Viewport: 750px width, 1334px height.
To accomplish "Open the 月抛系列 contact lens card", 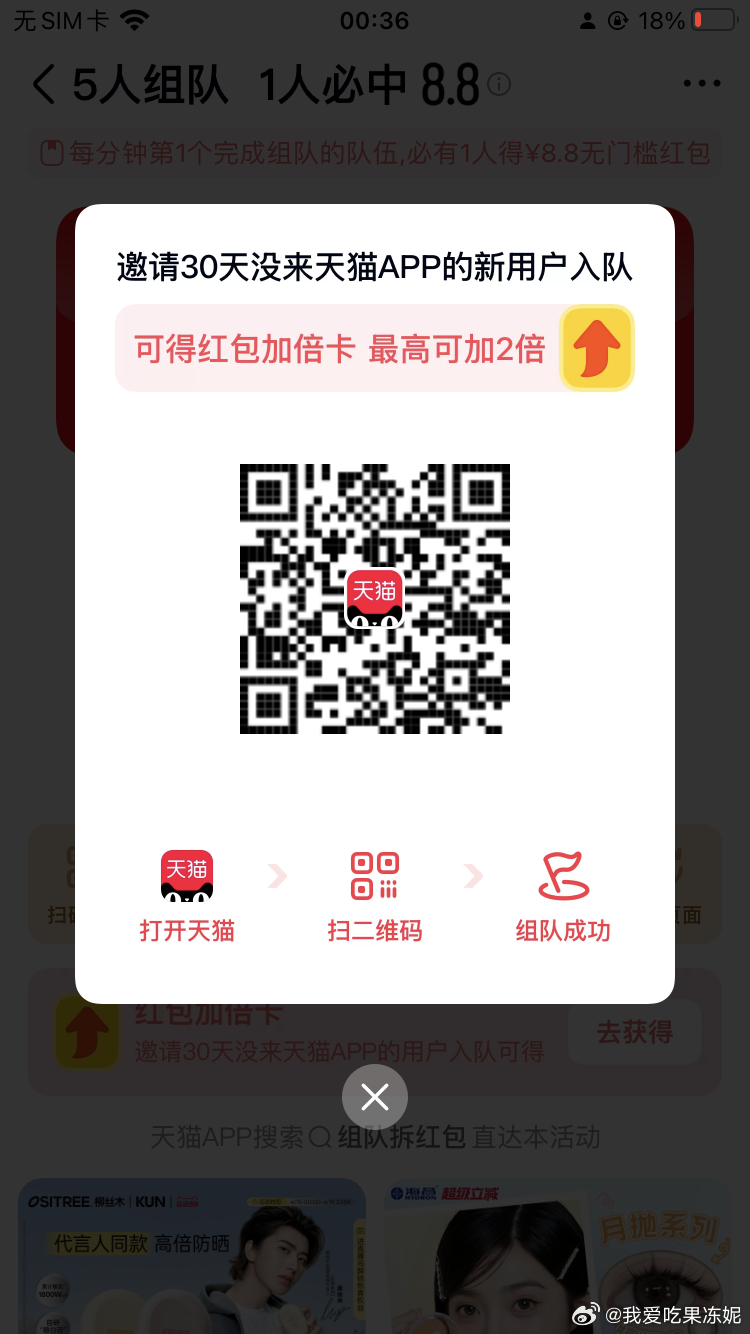I will [555, 1256].
